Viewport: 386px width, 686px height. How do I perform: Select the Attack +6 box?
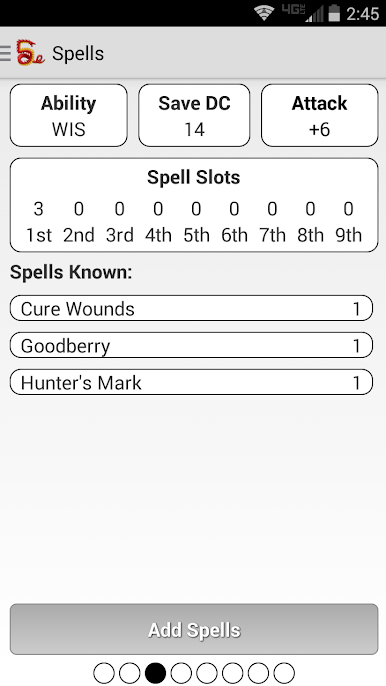pos(319,116)
